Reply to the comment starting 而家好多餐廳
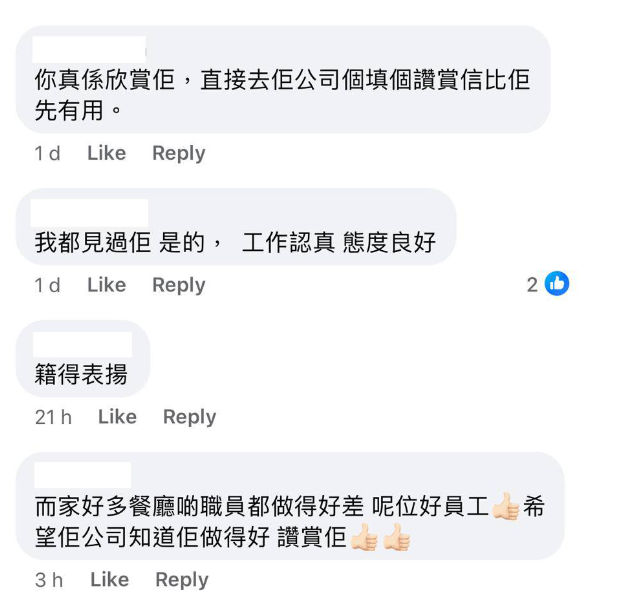619x603 pixels. 181,580
